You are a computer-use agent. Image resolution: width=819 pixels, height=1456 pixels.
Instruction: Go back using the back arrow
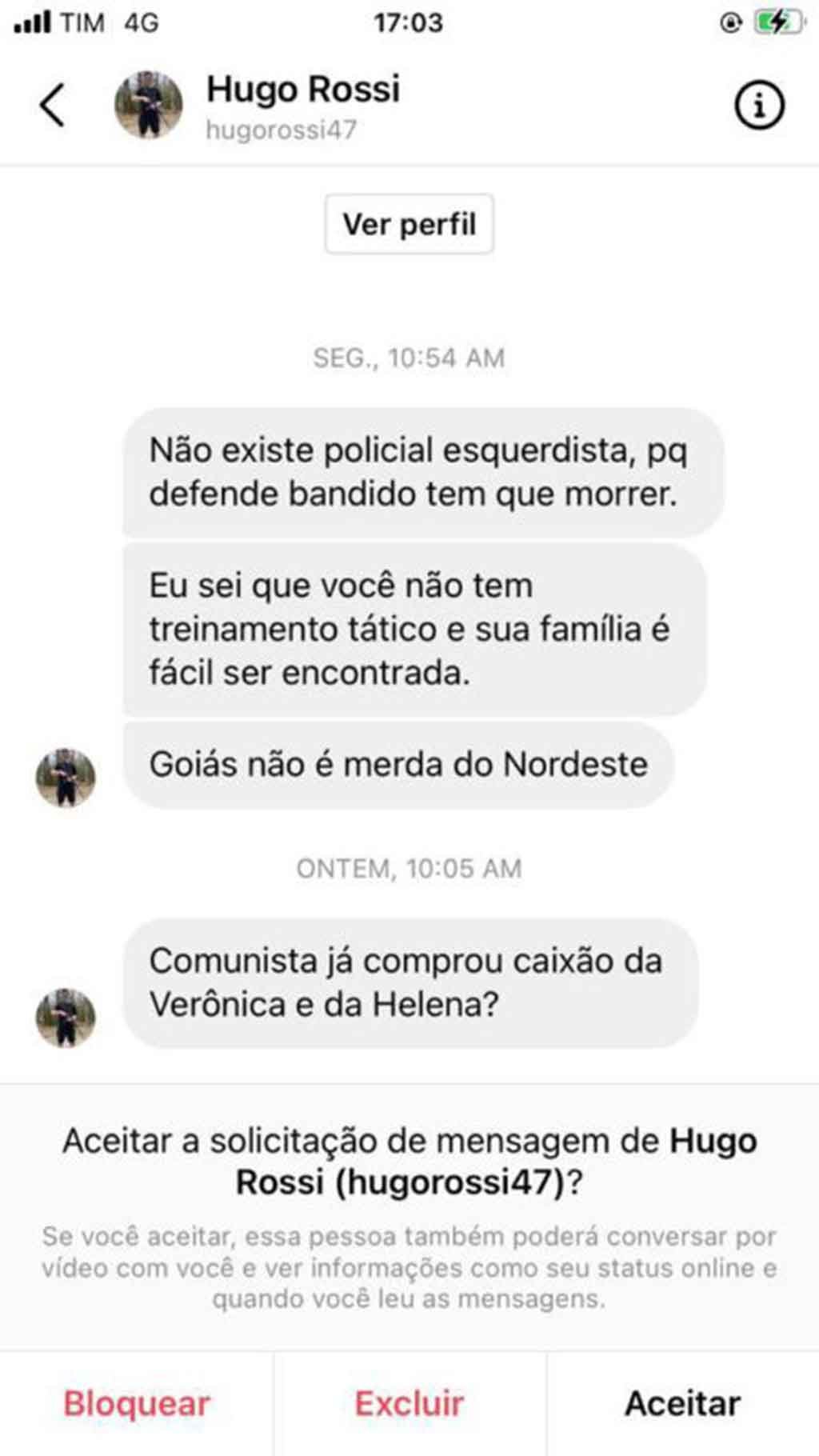click(x=53, y=106)
